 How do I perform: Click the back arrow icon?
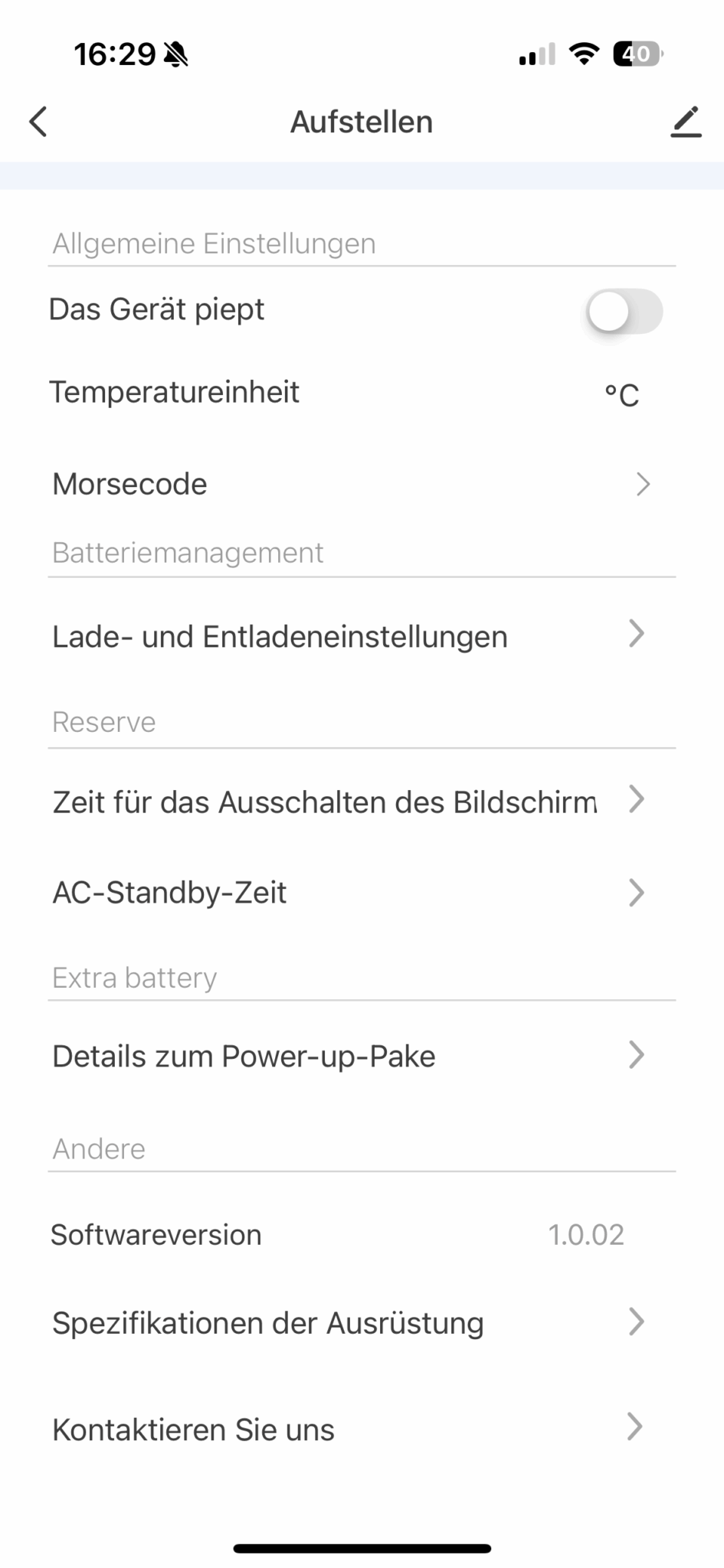[x=37, y=121]
